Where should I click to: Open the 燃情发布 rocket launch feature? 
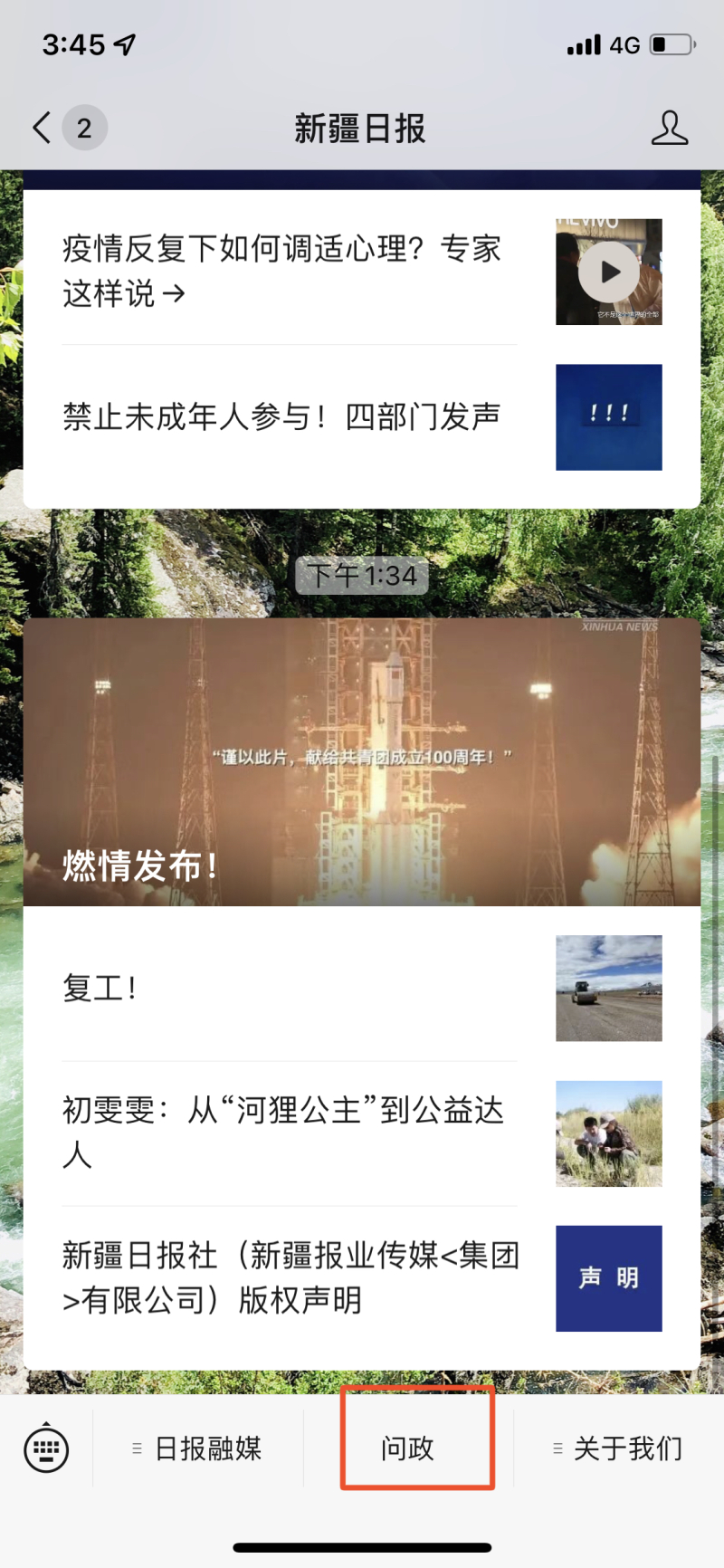(362, 761)
